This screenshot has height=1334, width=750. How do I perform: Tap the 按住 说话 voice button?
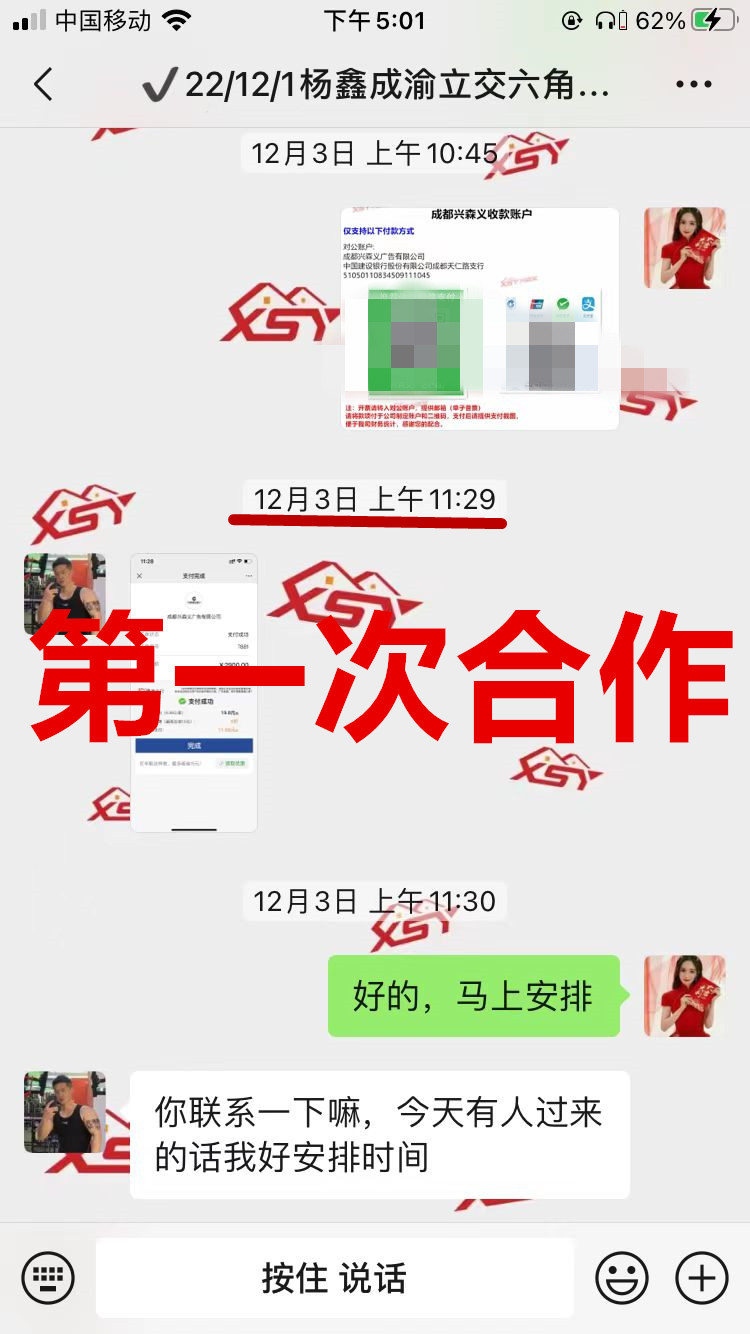pyautogui.click(x=334, y=1277)
